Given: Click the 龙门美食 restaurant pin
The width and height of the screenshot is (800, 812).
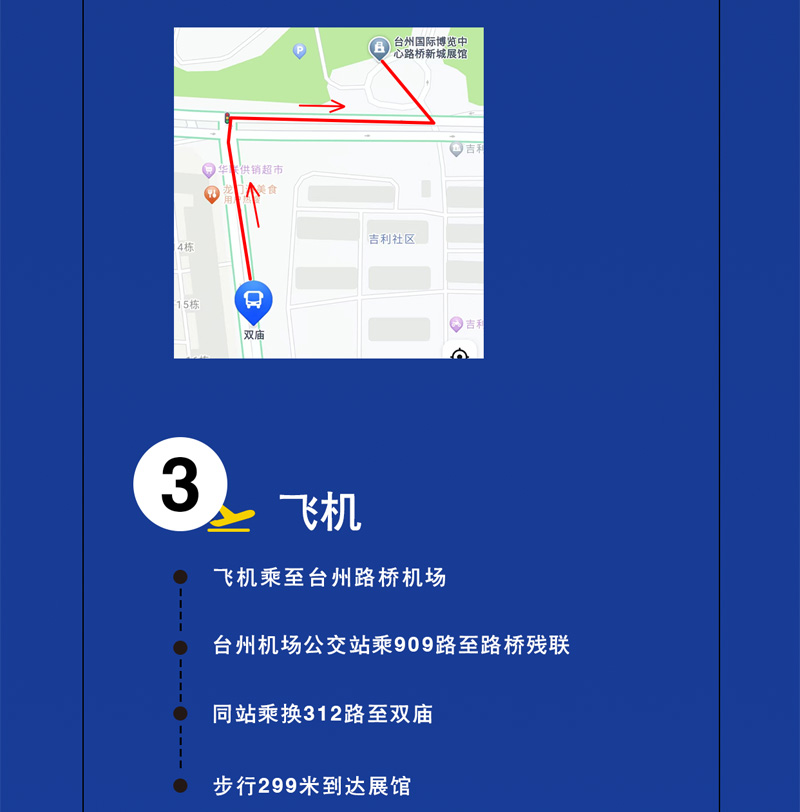Looking at the screenshot, I should (x=210, y=195).
